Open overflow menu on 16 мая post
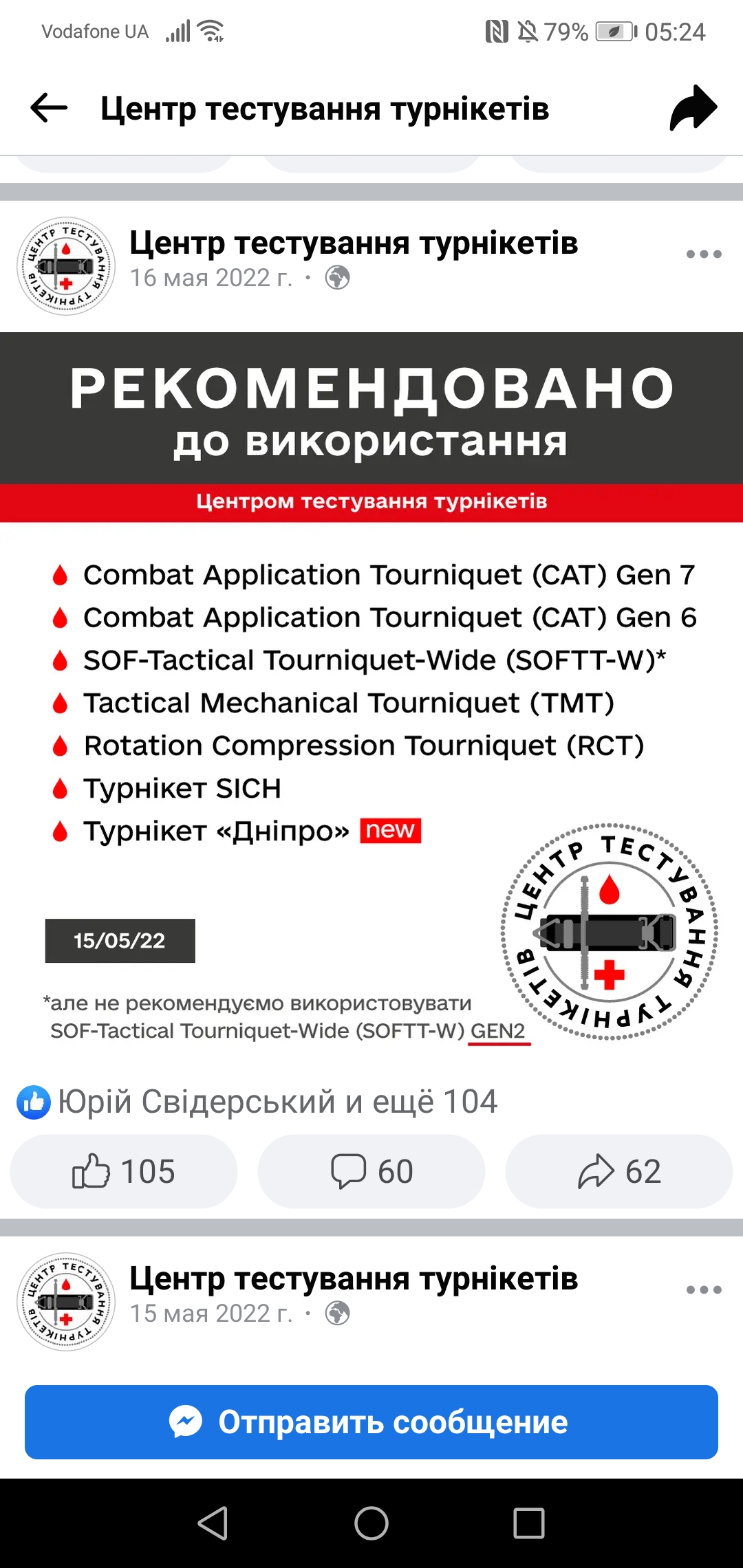Viewport: 743px width, 1568px height. click(x=703, y=254)
